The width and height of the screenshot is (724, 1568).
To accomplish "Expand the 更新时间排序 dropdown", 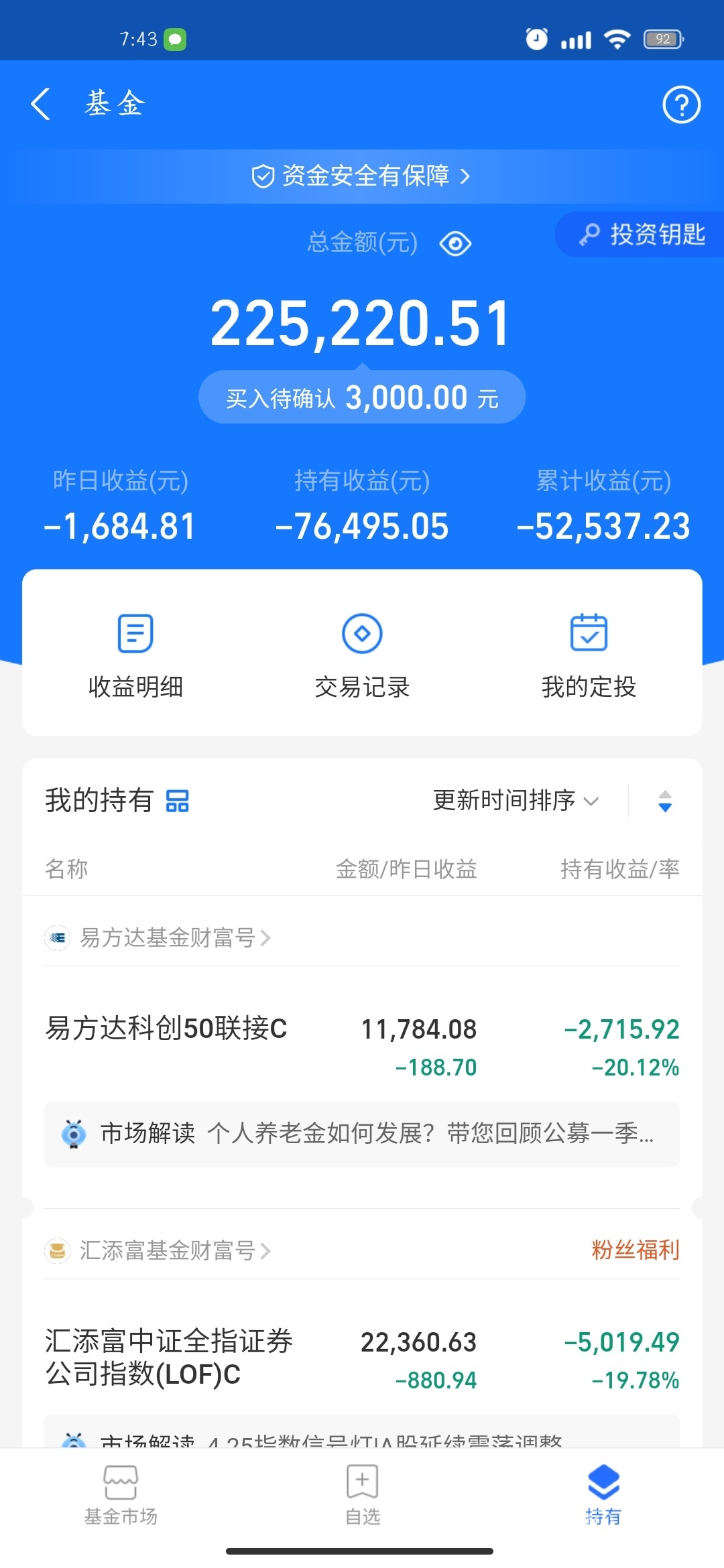I will 515,800.
